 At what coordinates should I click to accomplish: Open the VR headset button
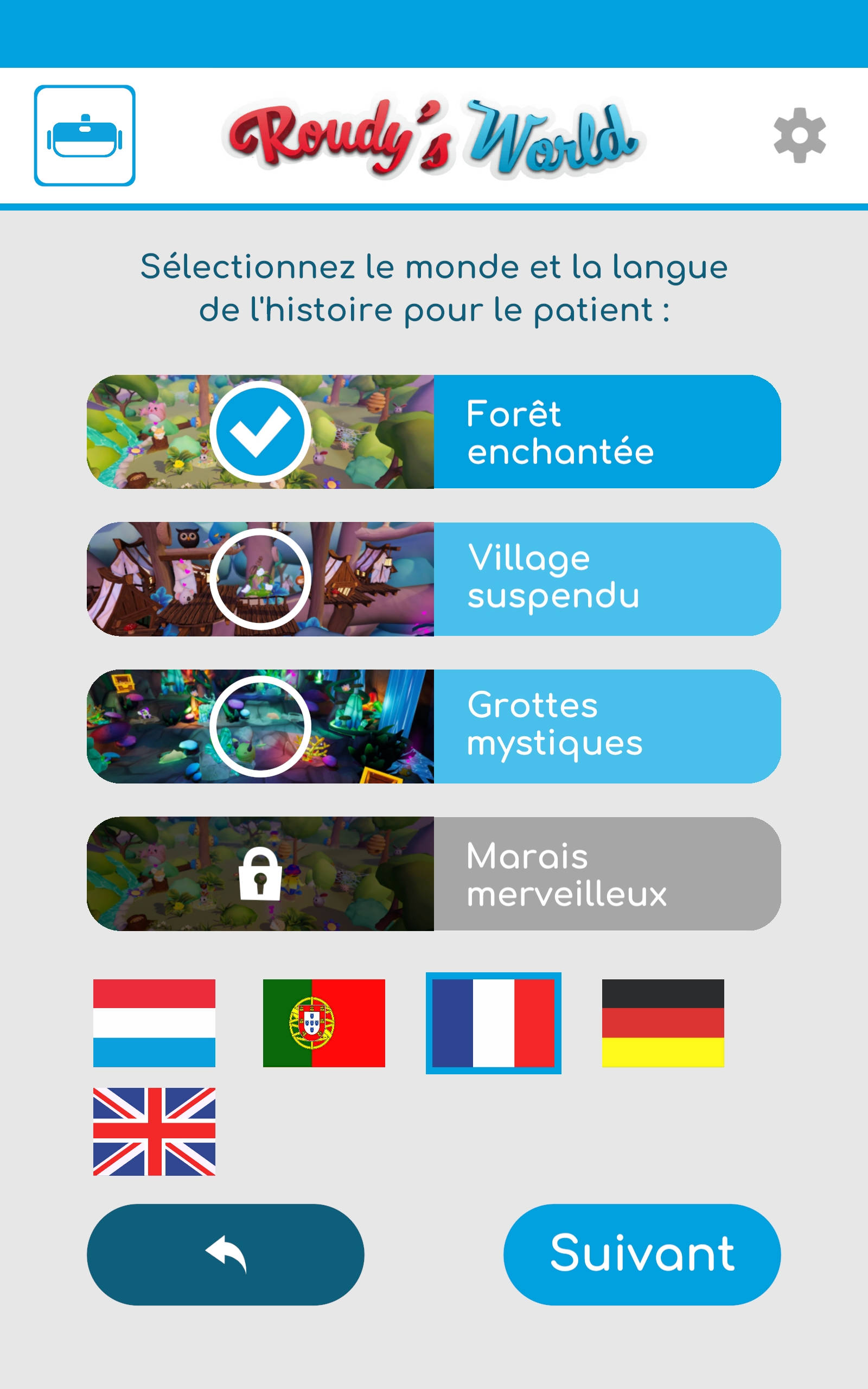click(85, 136)
